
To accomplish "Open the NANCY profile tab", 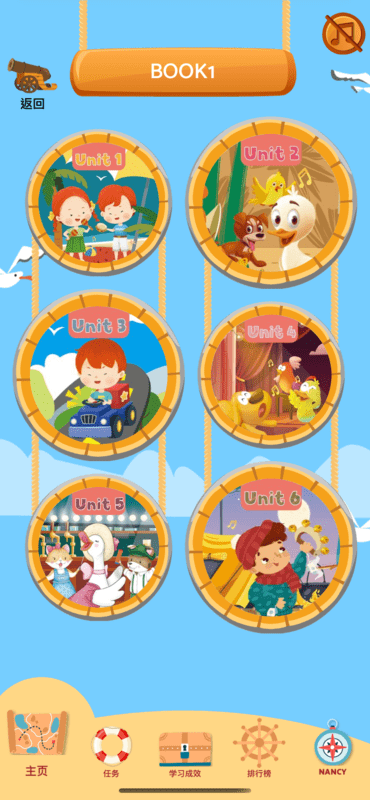I will pyautogui.click(x=333, y=748).
